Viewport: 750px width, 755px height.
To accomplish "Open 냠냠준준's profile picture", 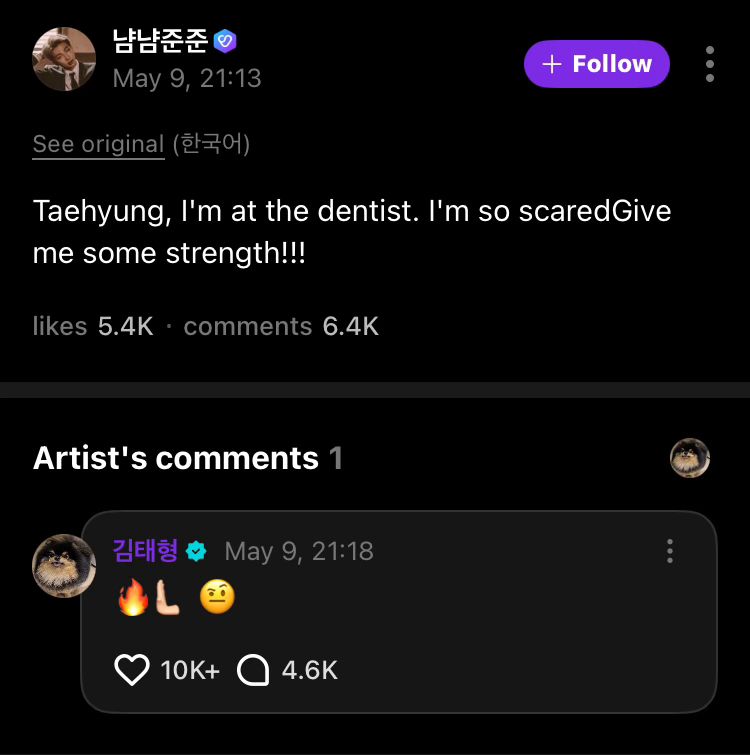I will point(65,60).
